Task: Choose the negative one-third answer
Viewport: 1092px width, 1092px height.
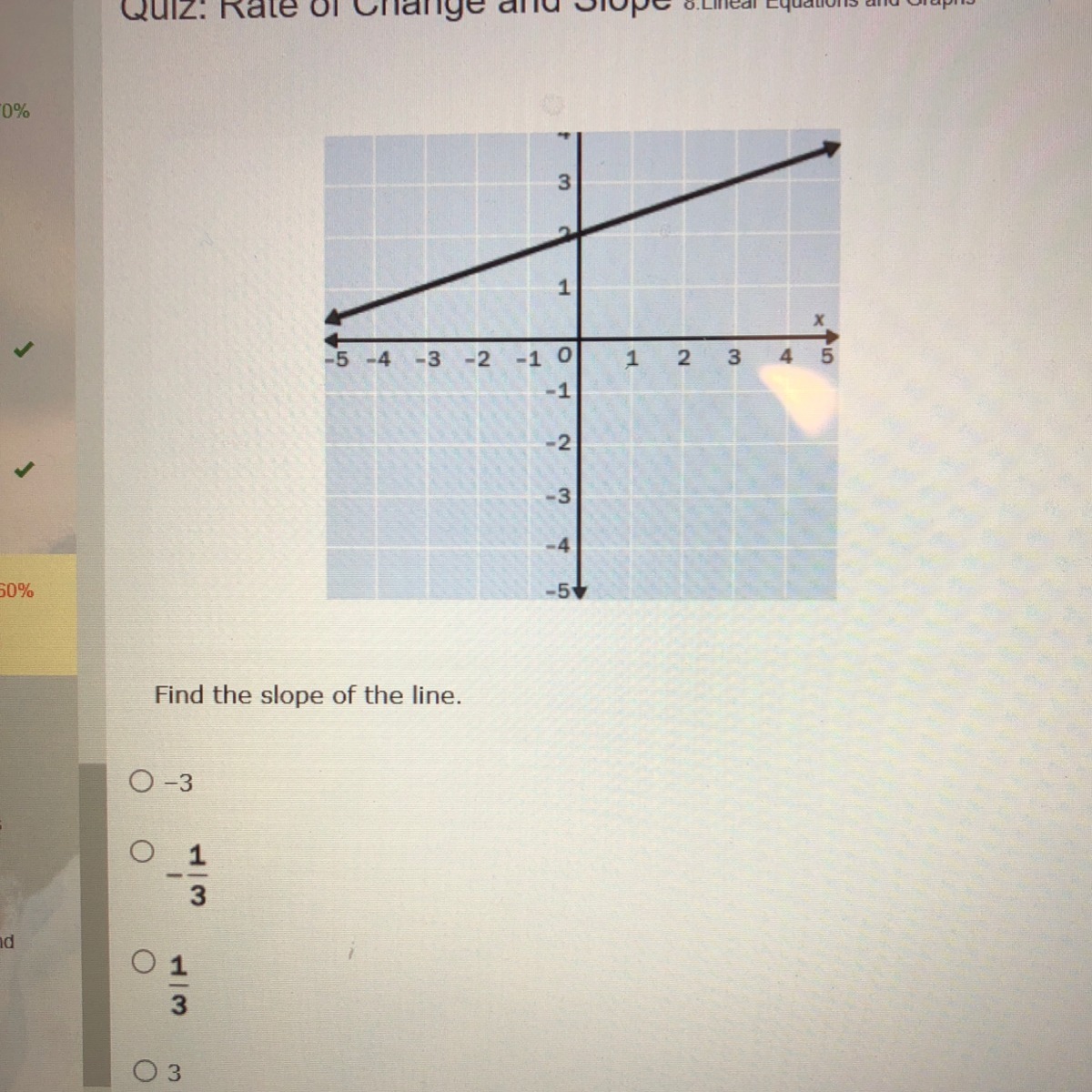Action: click(141, 852)
